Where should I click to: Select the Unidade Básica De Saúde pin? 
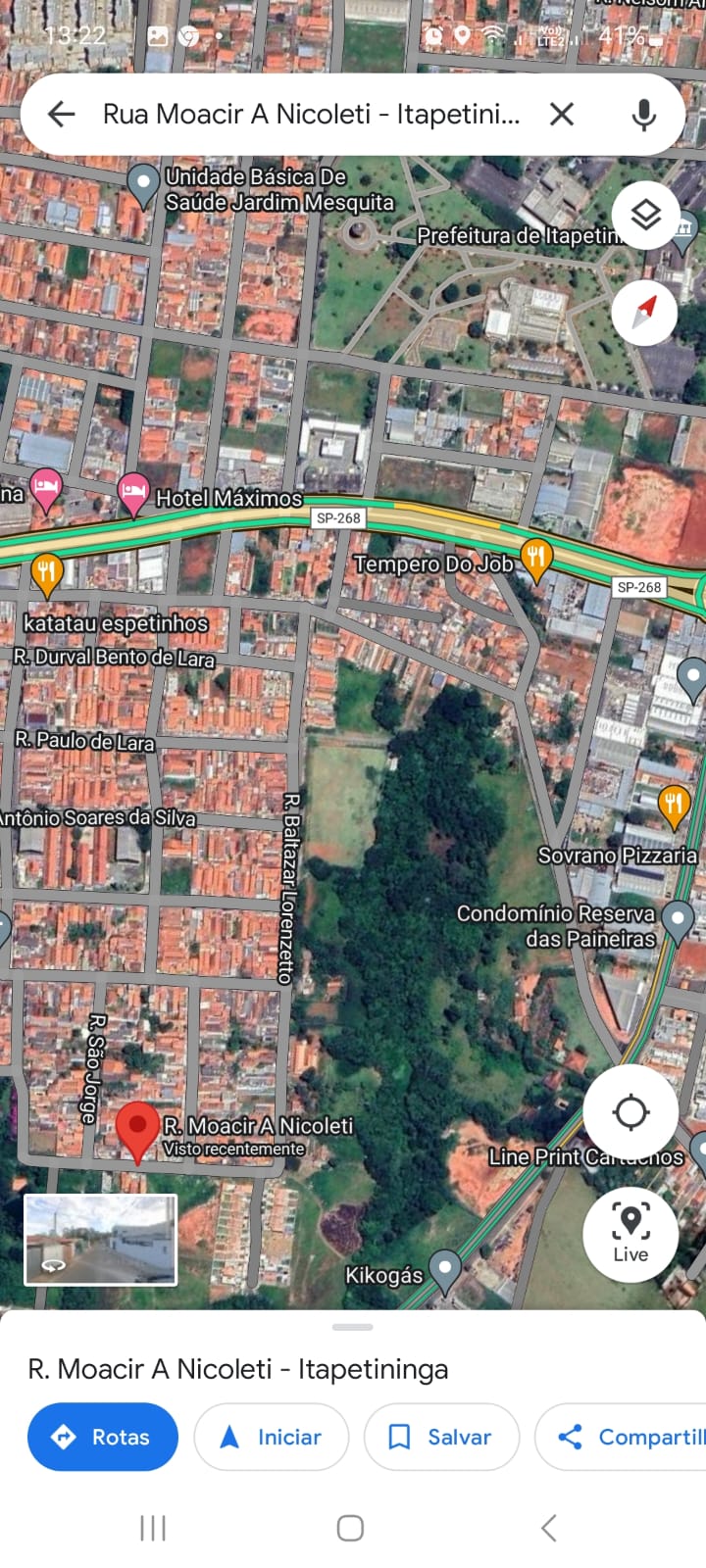(x=143, y=183)
